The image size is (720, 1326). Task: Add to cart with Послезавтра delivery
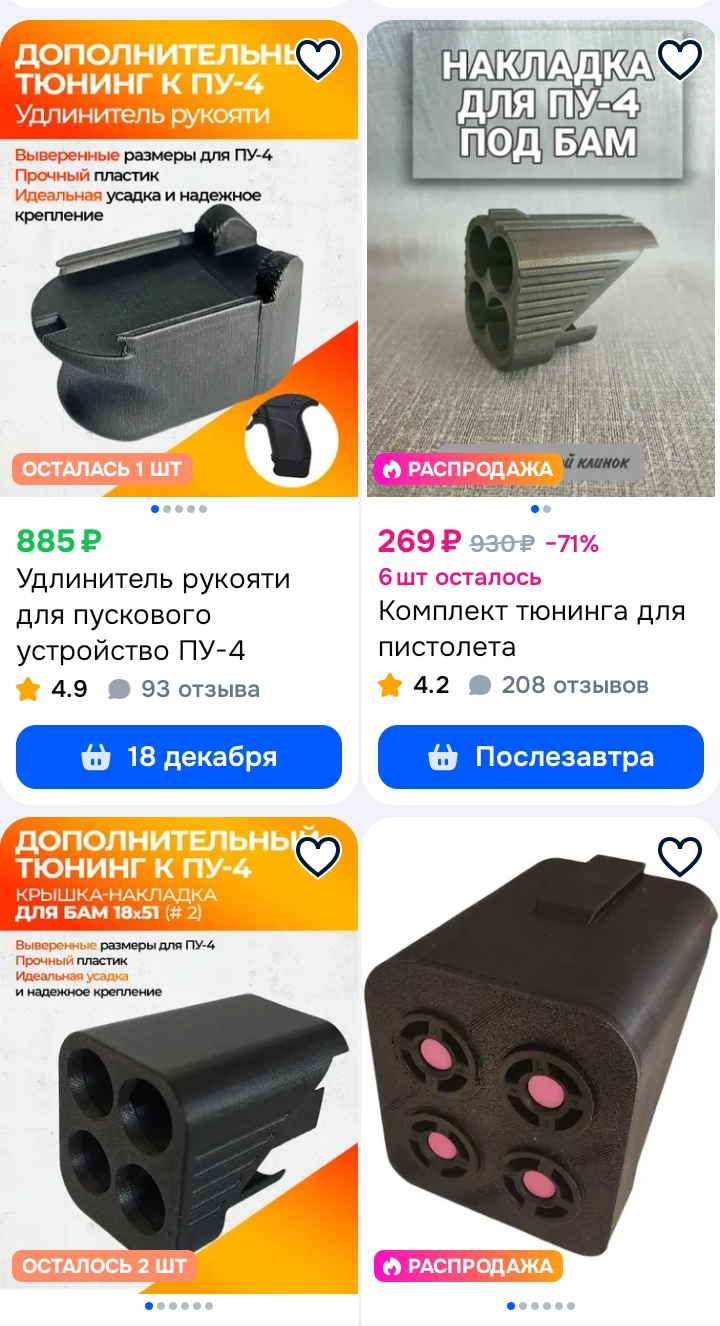(x=541, y=757)
